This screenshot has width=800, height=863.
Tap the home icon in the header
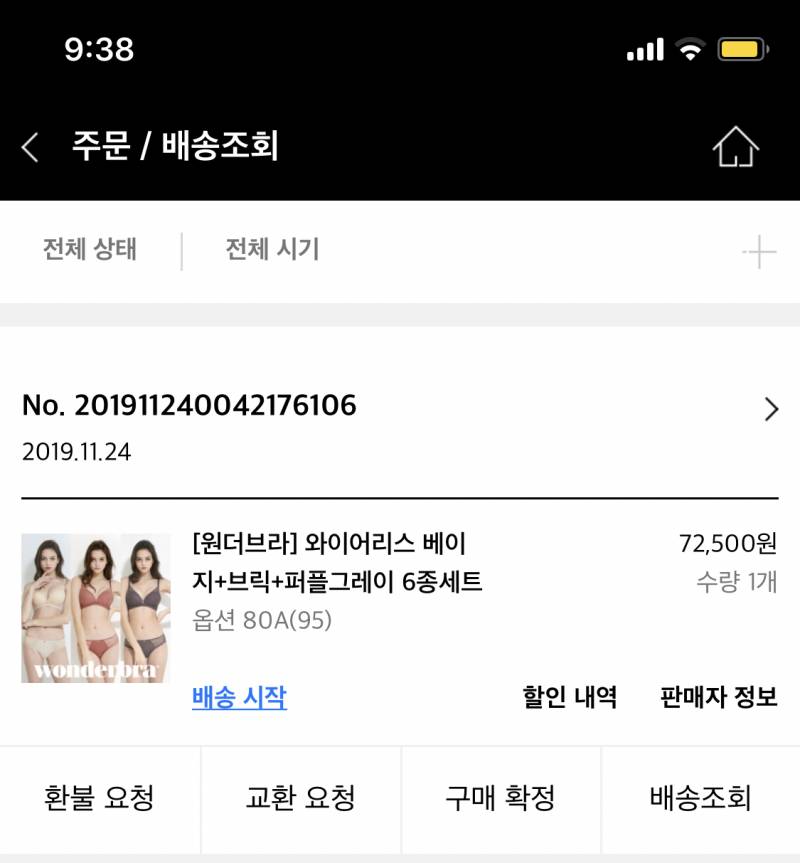click(737, 146)
